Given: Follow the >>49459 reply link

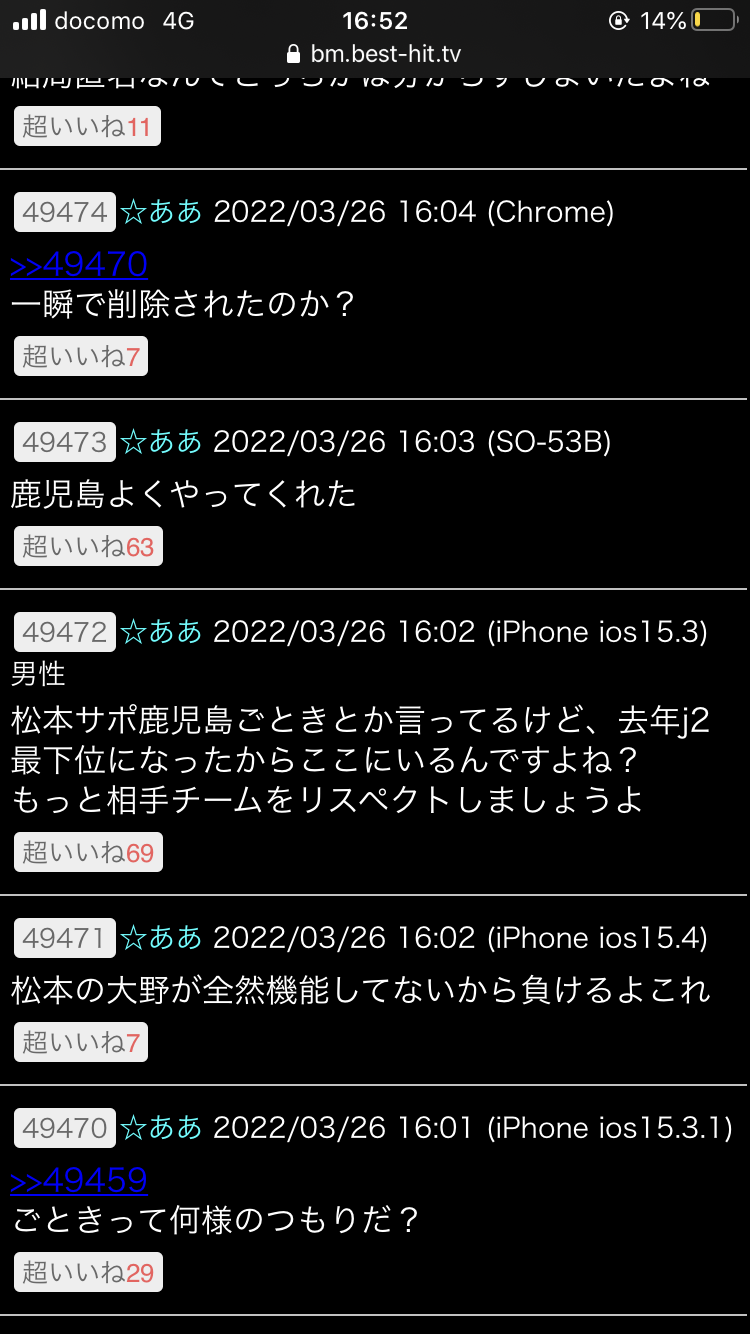Looking at the screenshot, I should pos(79,1180).
